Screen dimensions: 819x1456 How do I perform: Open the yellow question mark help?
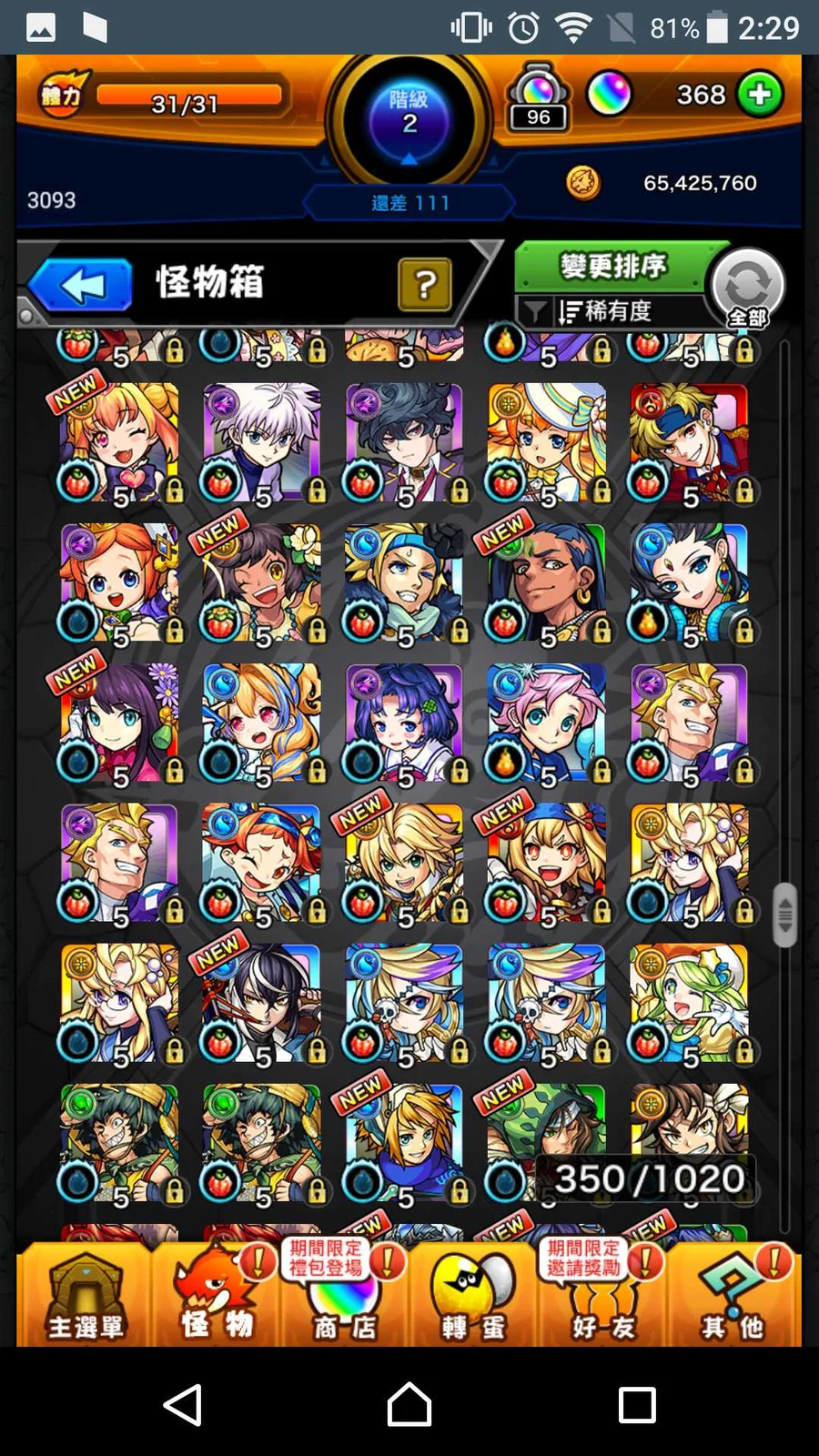tap(424, 285)
